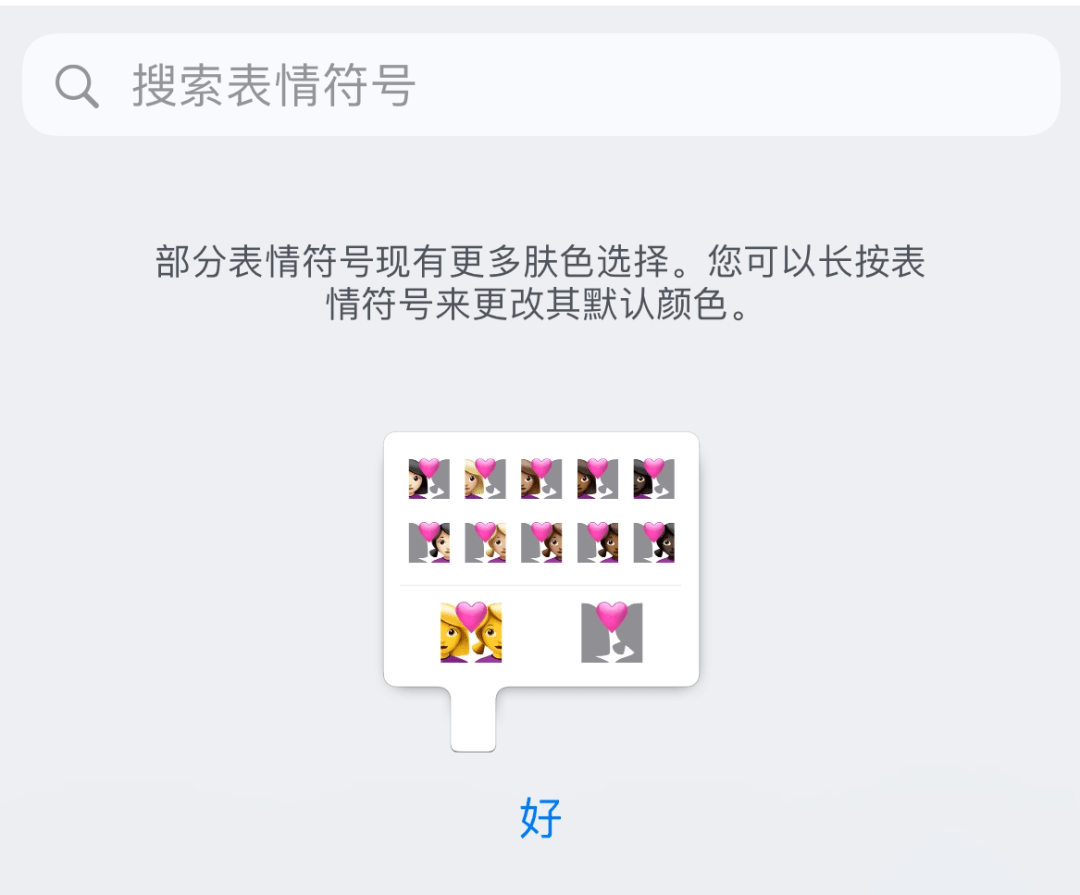Tap 好 to dismiss the skin tone tip

click(541, 818)
